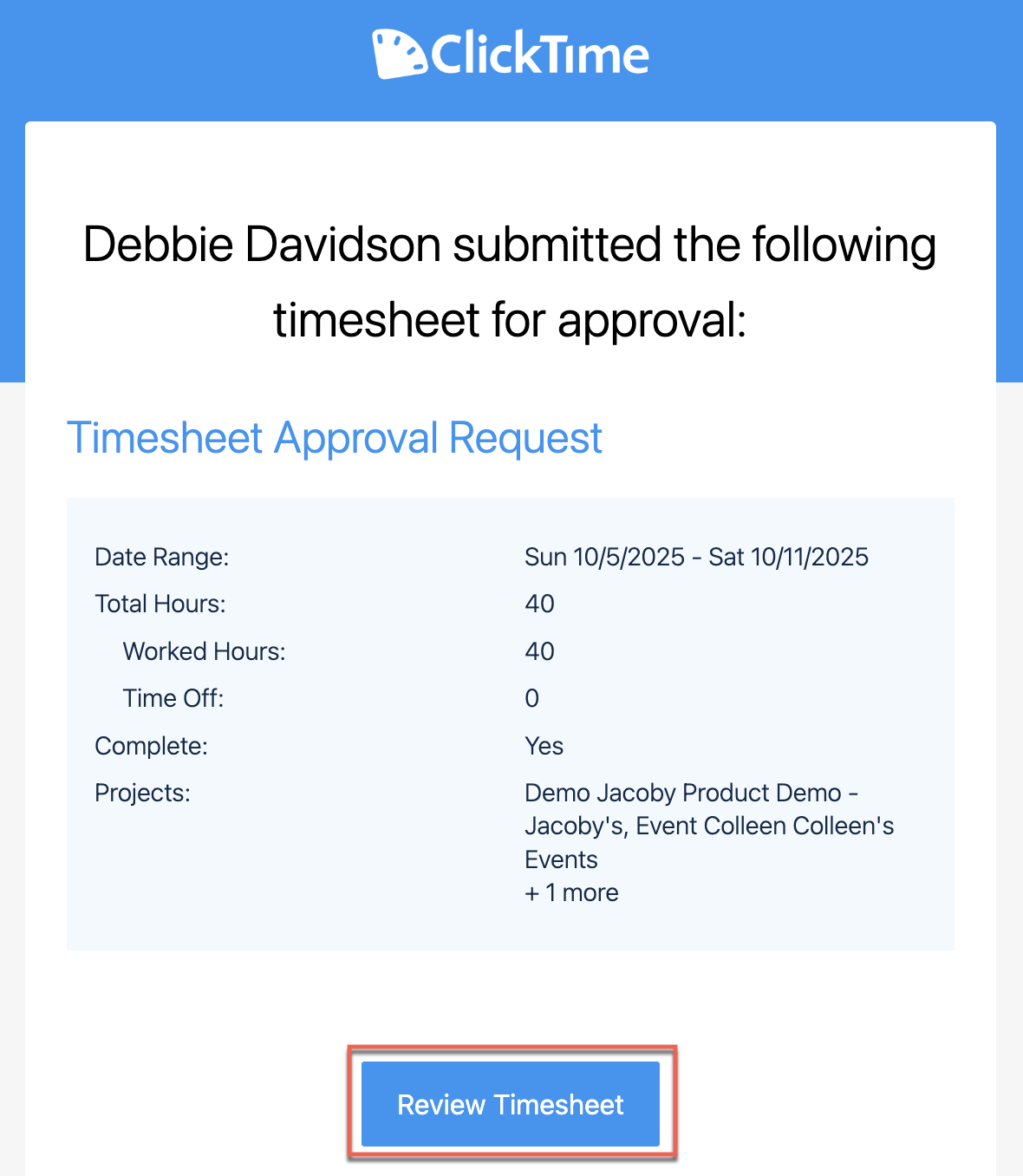
Task: Select the Complete status 'Yes'
Action: pos(544,746)
